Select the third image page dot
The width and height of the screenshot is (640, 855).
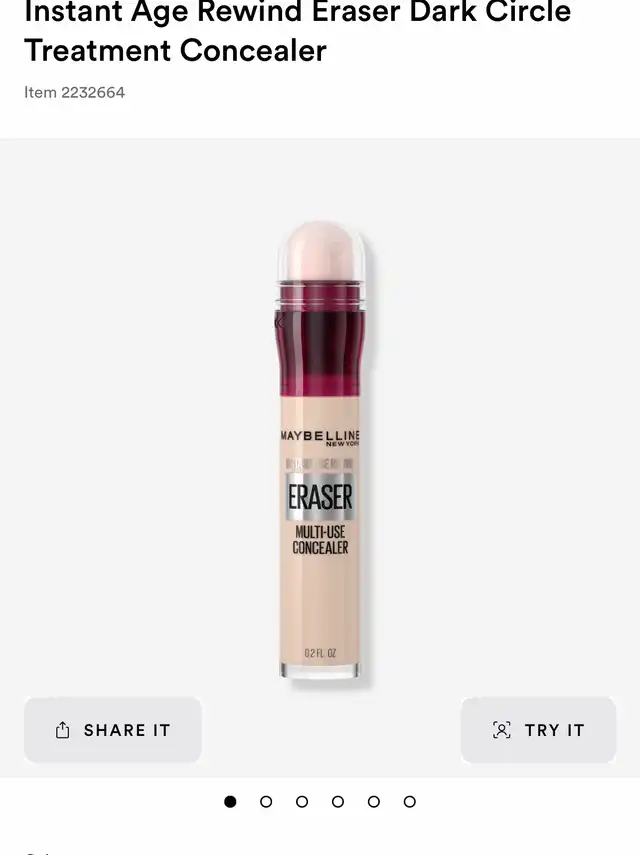tap(302, 801)
